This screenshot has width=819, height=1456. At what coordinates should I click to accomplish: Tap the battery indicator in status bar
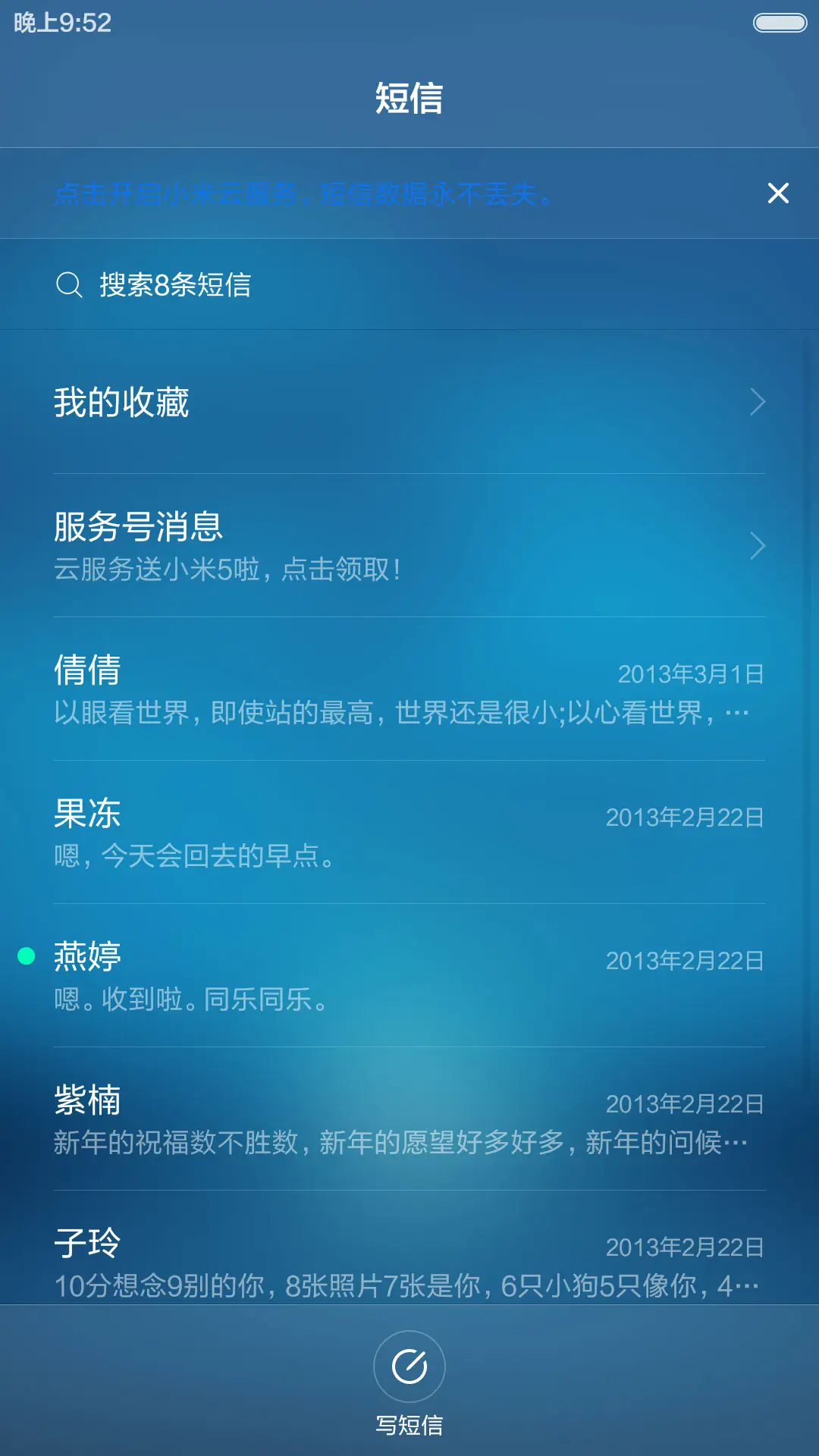(x=778, y=20)
